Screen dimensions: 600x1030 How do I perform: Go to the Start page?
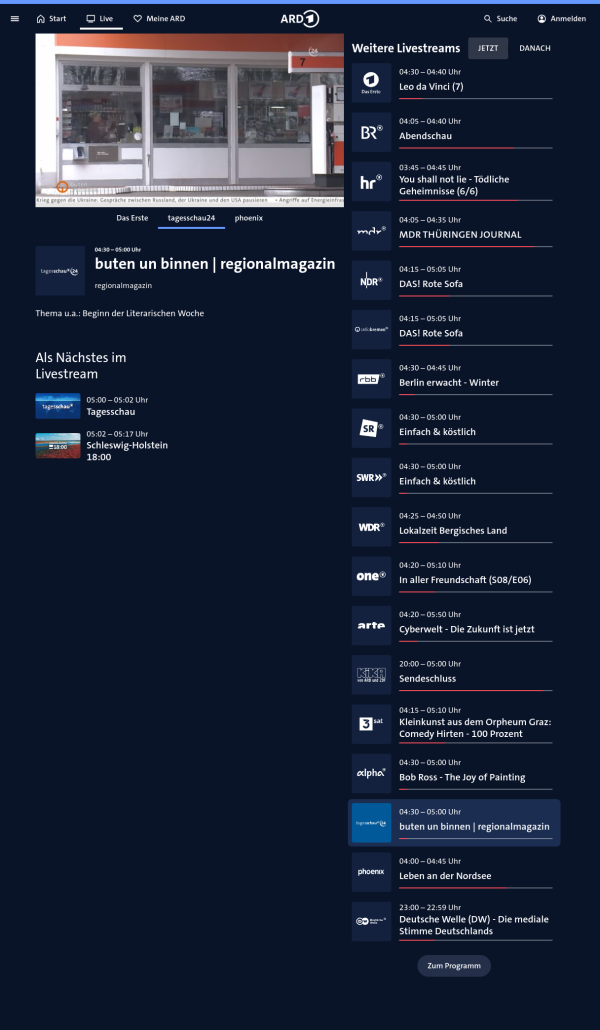pyautogui.click(x=51, y=19)
